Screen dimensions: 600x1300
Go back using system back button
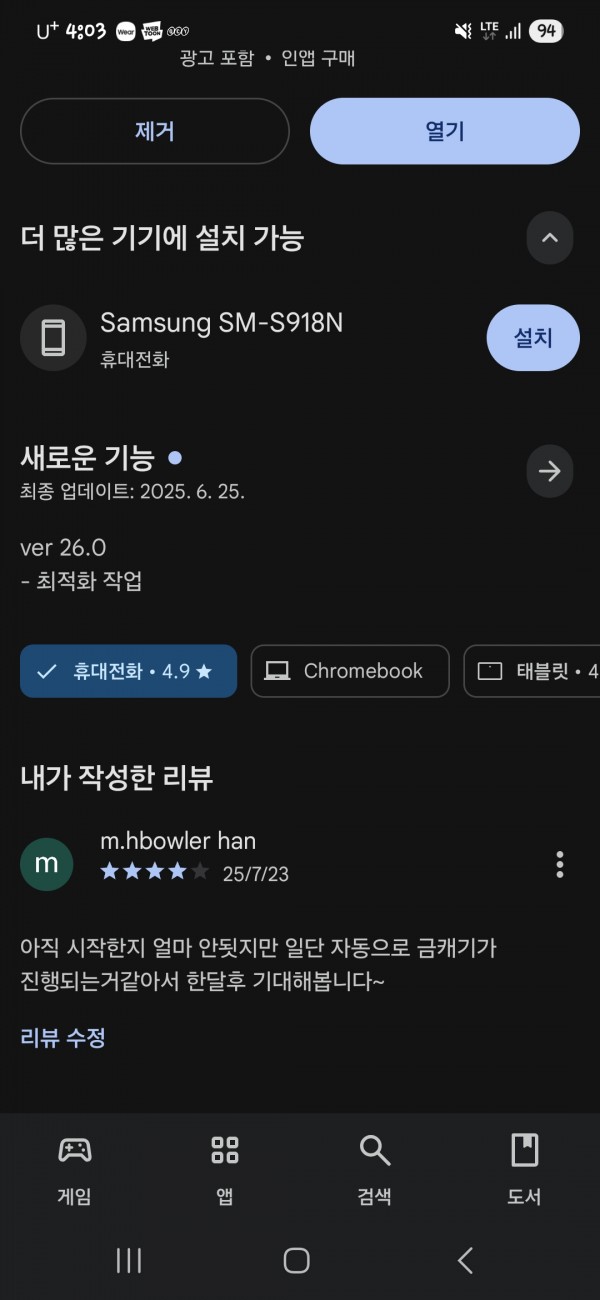coord(465,1261)
